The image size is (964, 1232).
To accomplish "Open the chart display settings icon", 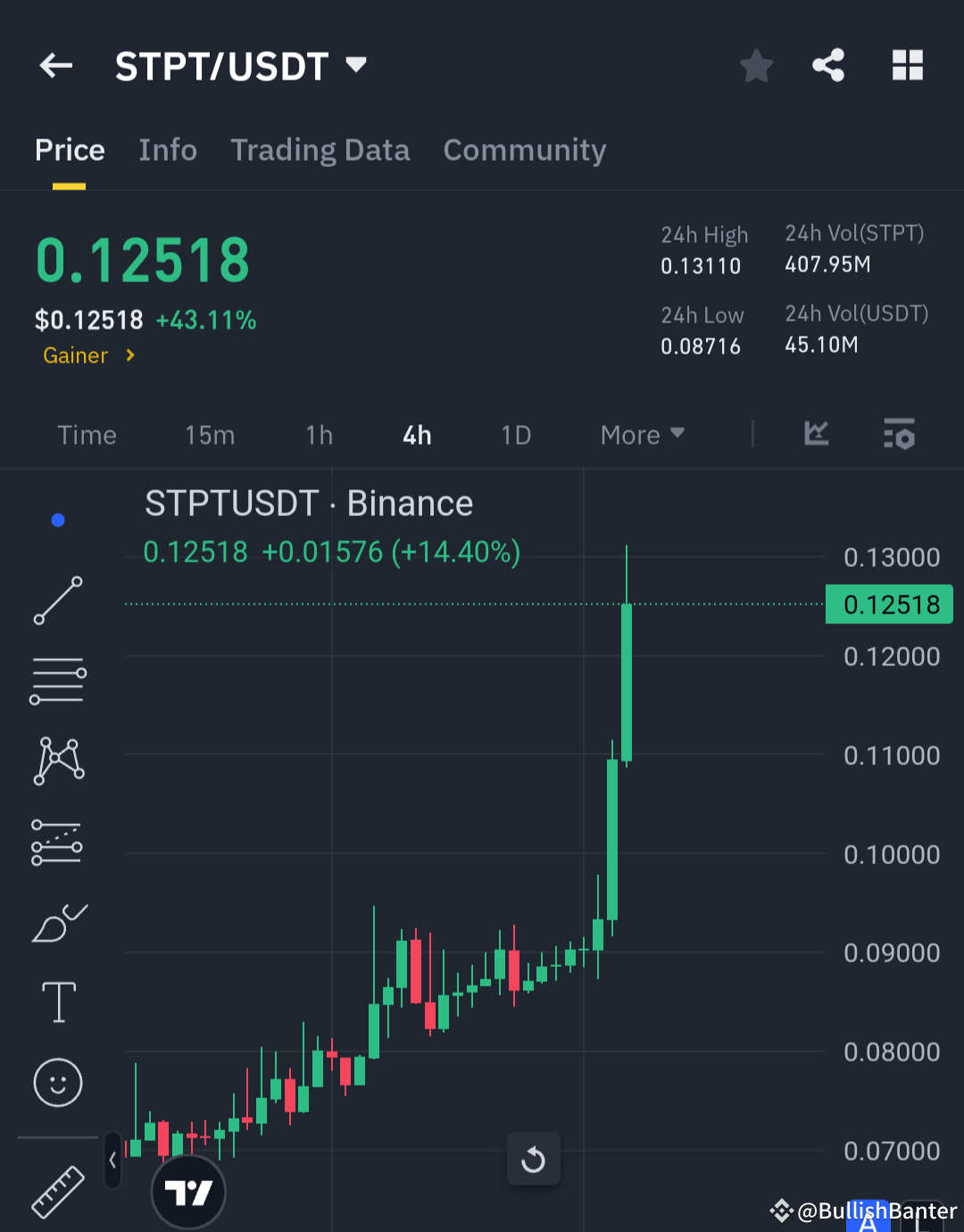I will (899, 435).
